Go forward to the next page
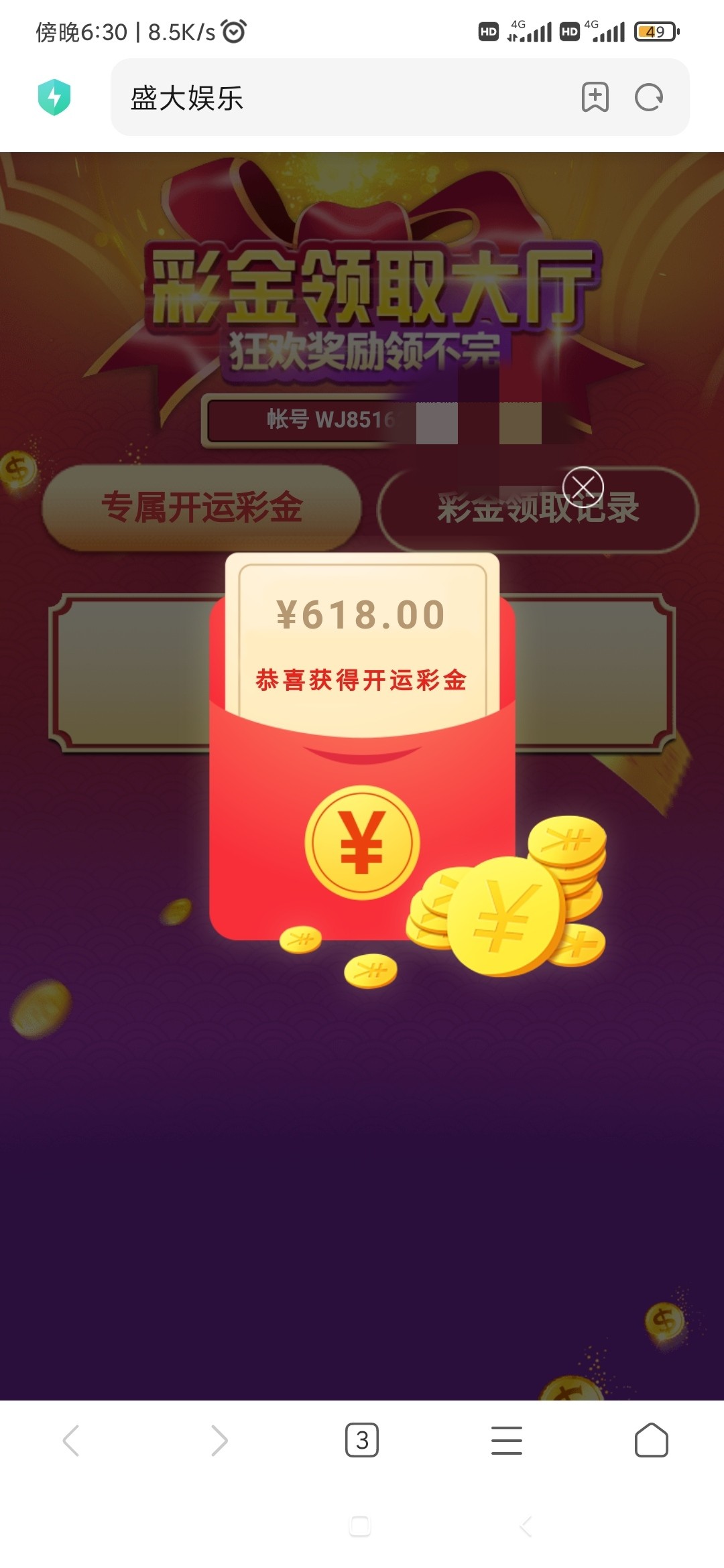 click(219, 1440)
